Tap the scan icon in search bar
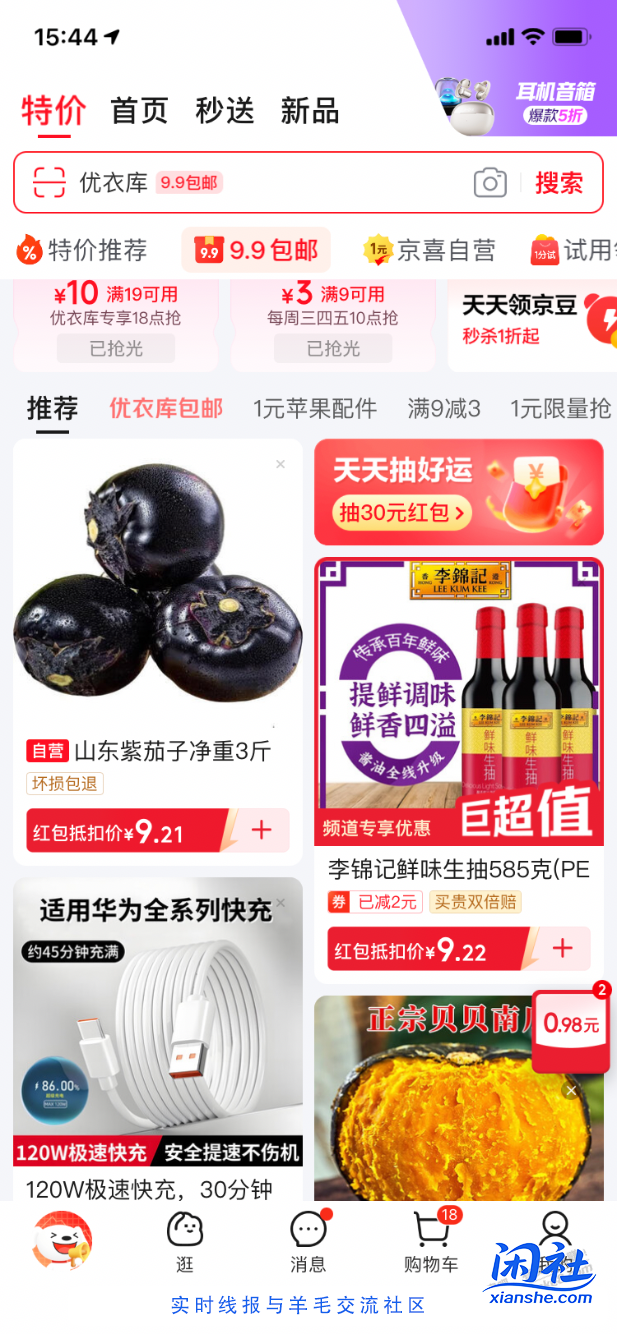Screen dimensions: 617x1334 [49, 183]
